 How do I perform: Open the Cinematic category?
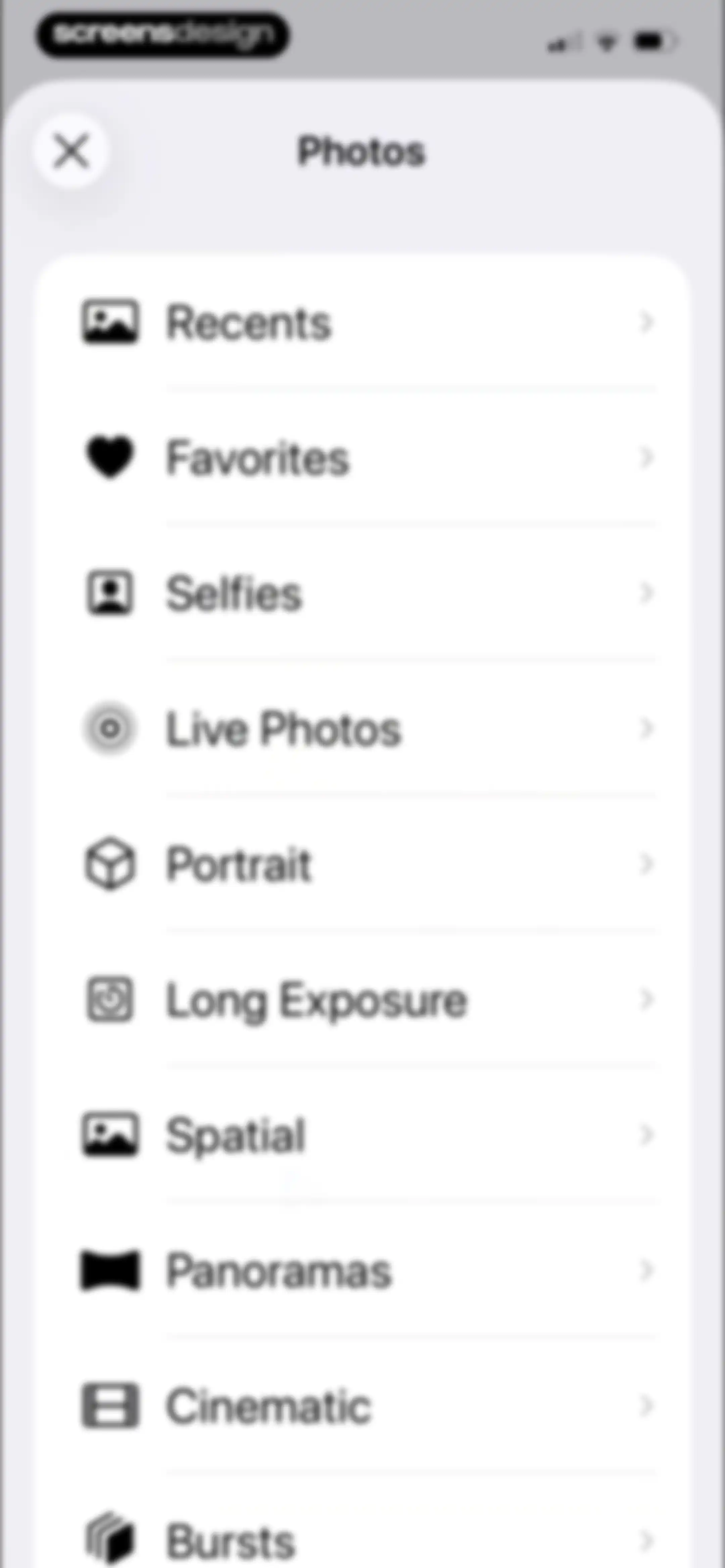[x=363, y=1405]
